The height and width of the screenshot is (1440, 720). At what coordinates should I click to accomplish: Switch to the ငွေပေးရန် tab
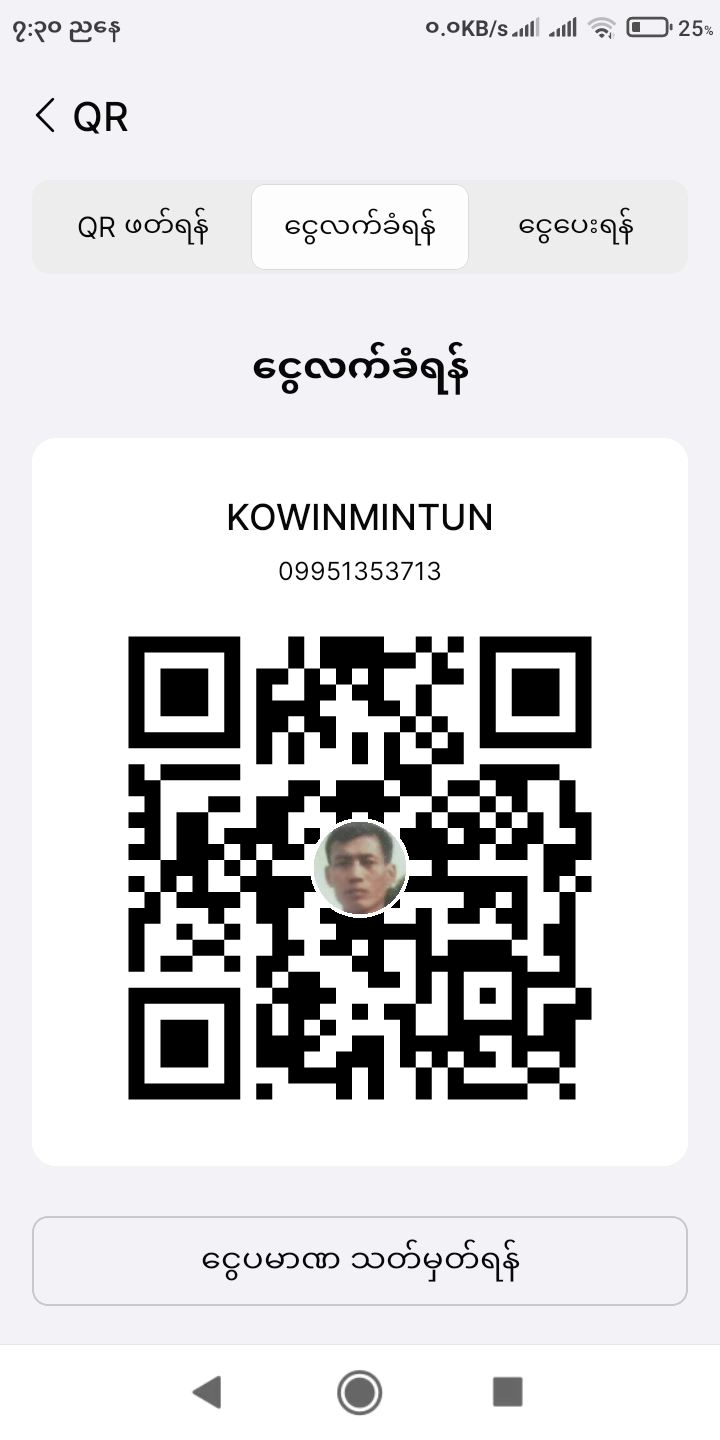tap(577, 227)
